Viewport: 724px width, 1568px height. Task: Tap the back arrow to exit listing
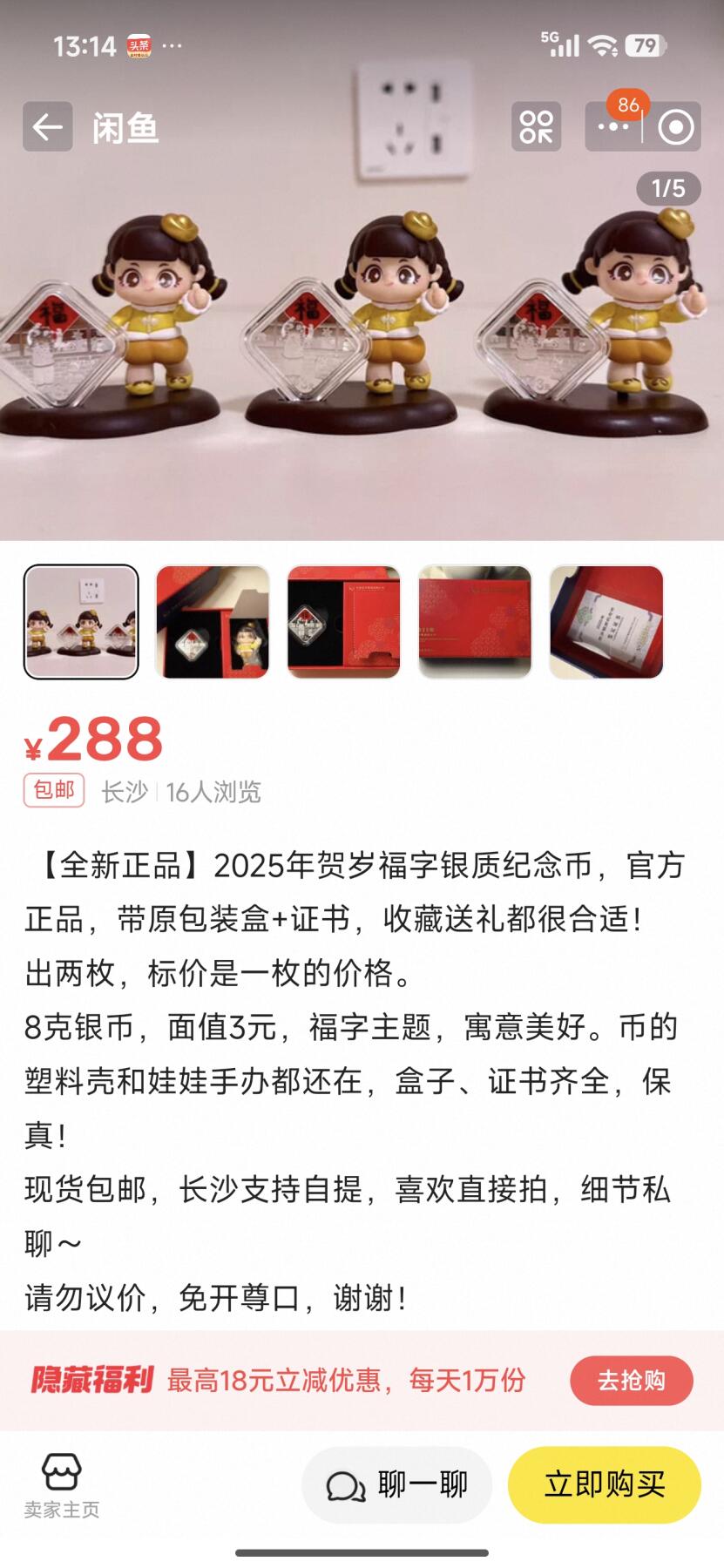pyautogui.click(x=47, y=127)
